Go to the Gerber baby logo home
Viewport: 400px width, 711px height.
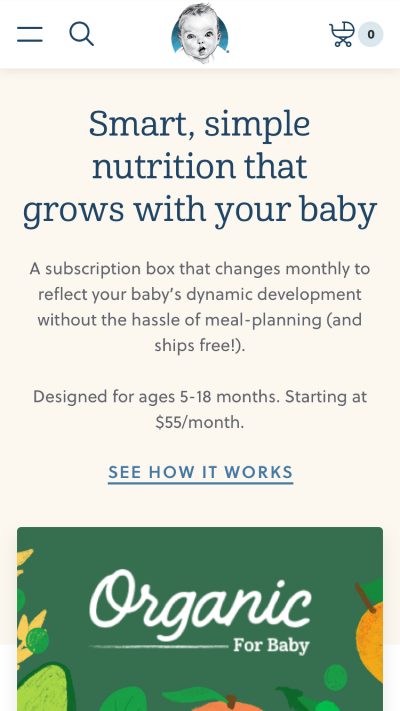[200, 34]
